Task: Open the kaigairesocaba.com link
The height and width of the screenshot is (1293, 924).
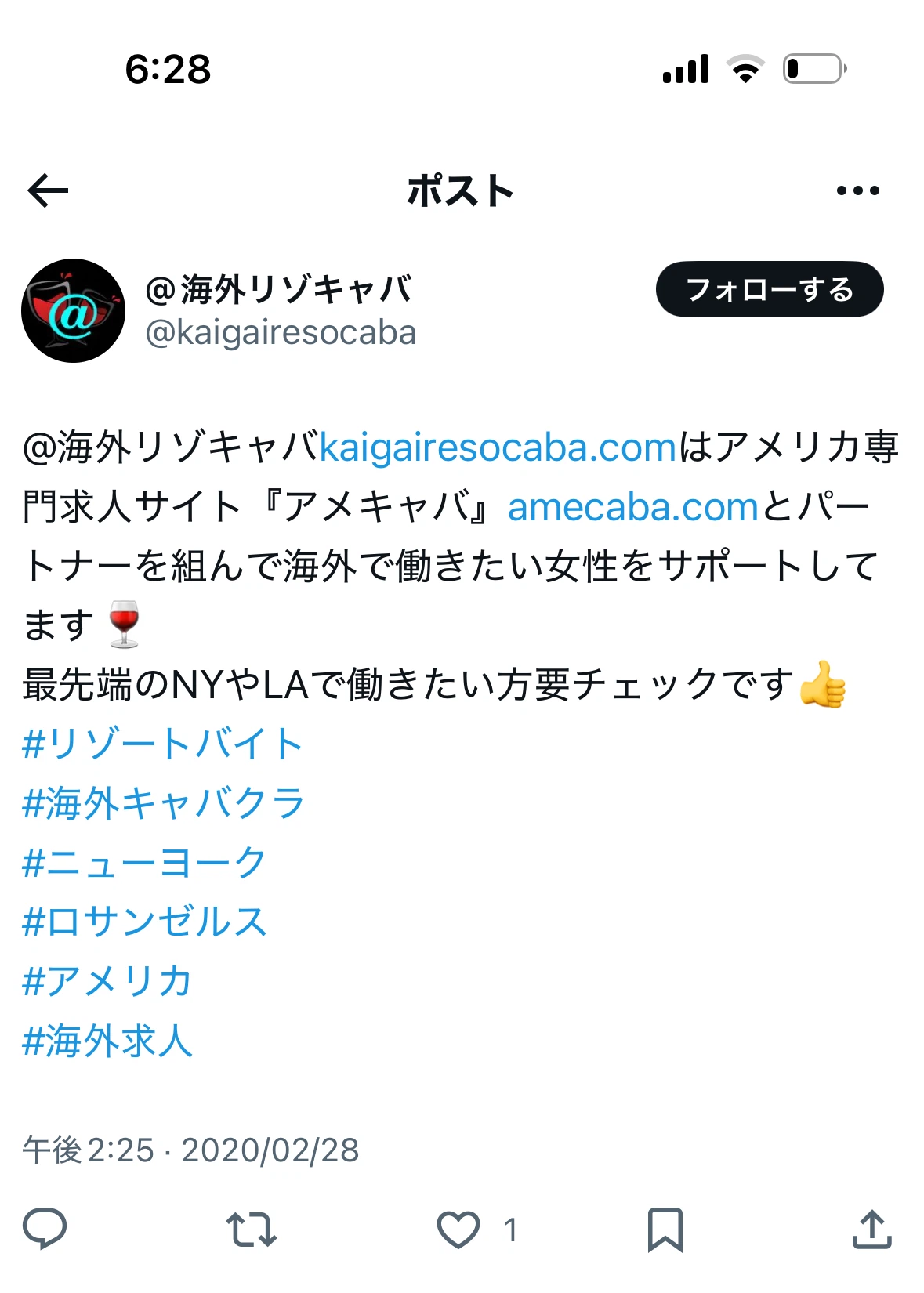Action: [x=498, y=448]
